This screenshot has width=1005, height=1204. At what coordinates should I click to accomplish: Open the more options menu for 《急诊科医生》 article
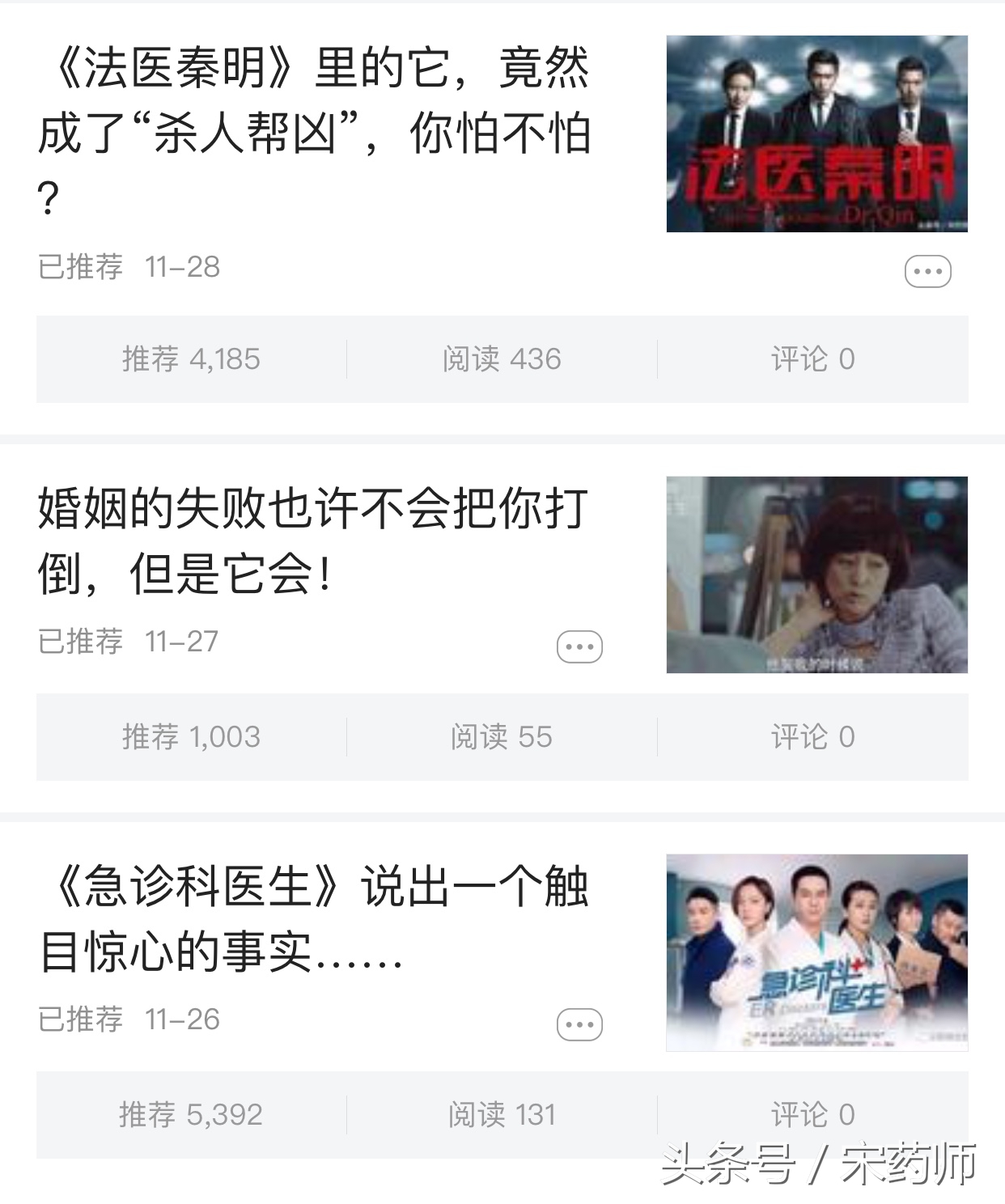[x=579, y=1022]
